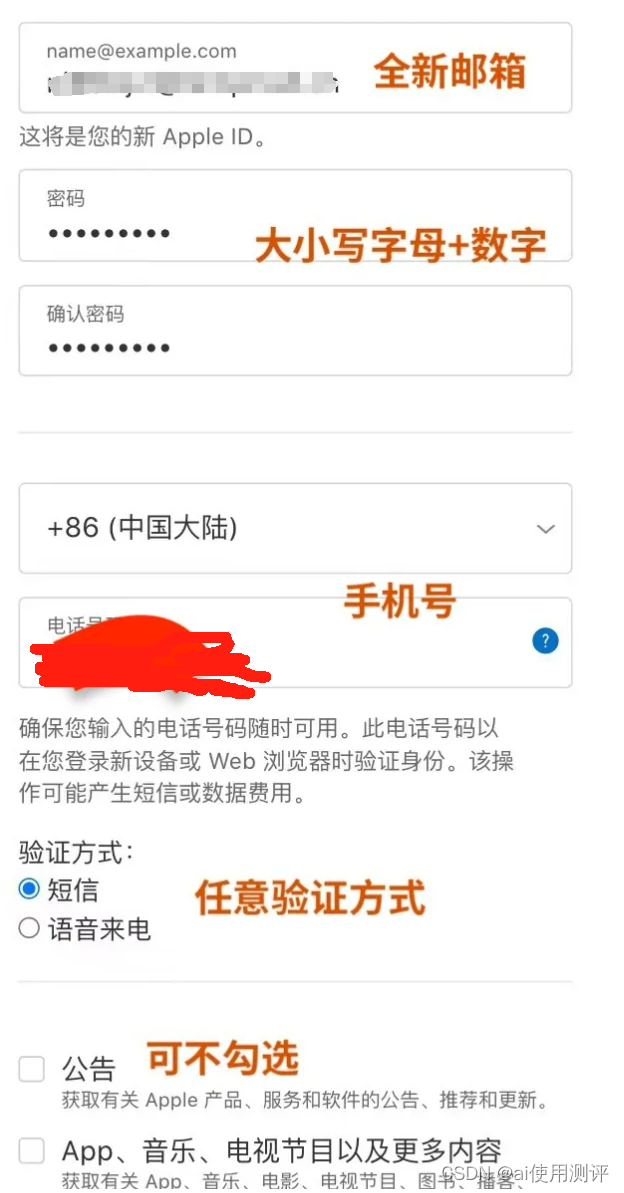Open the +86 (中国大陆) country code dropdown
This screenshot has width=624, height=1193.
295,528
